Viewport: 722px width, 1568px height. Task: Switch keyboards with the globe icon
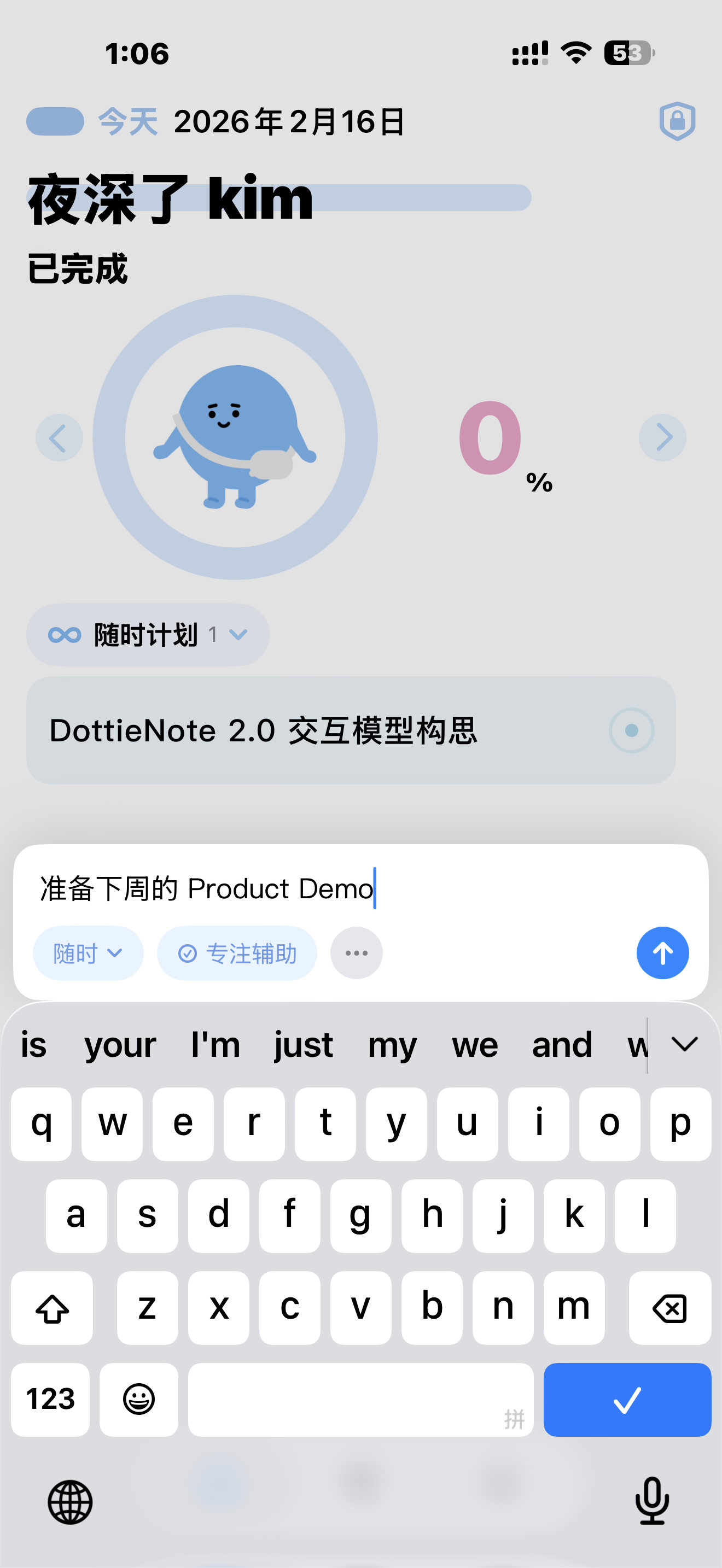click(71, 1502)
